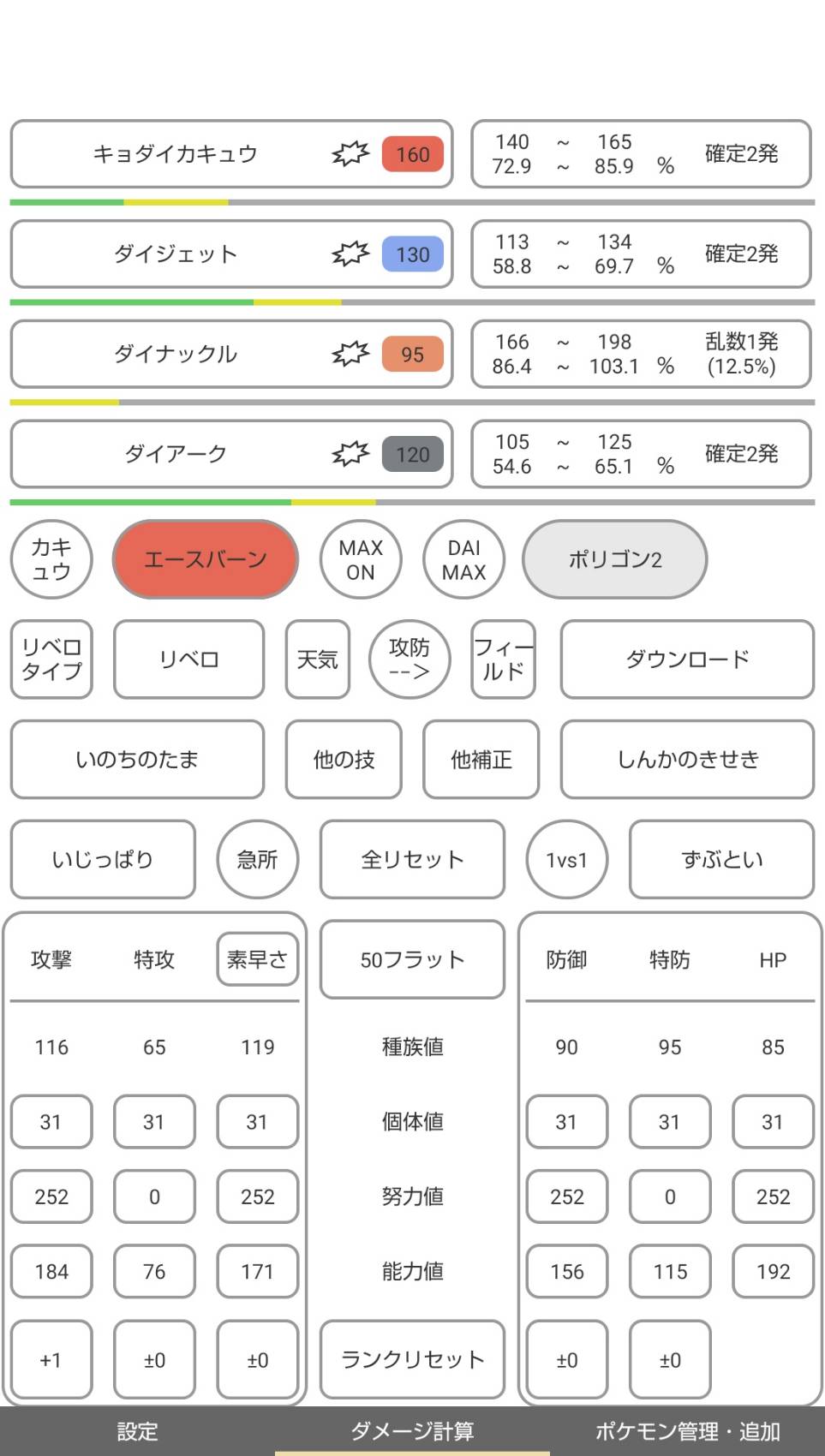
Task: Tap the 攻防 swap button
Action: [x=409, y=659]
